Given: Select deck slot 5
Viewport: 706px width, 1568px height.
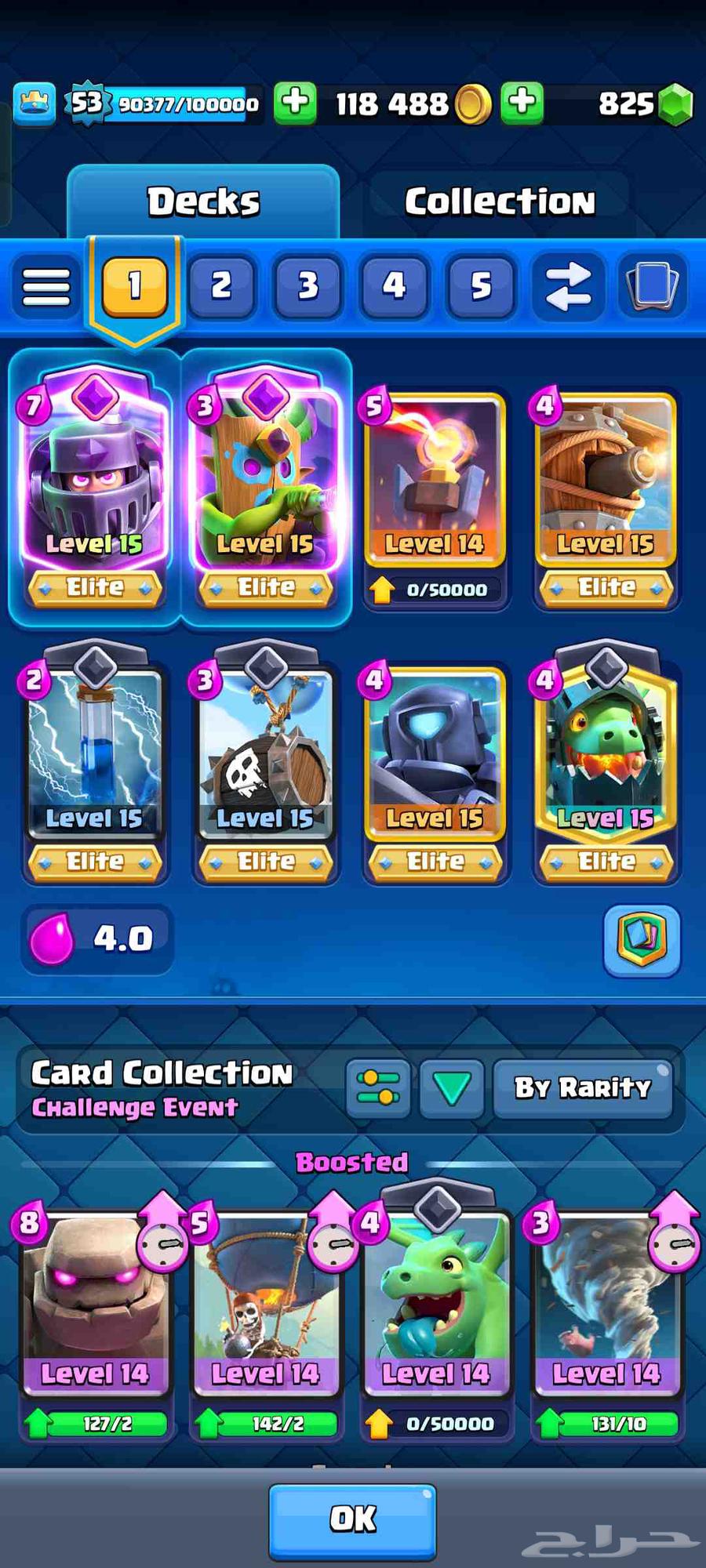Looking at the screenshot, I should click(x=481, y=285).
